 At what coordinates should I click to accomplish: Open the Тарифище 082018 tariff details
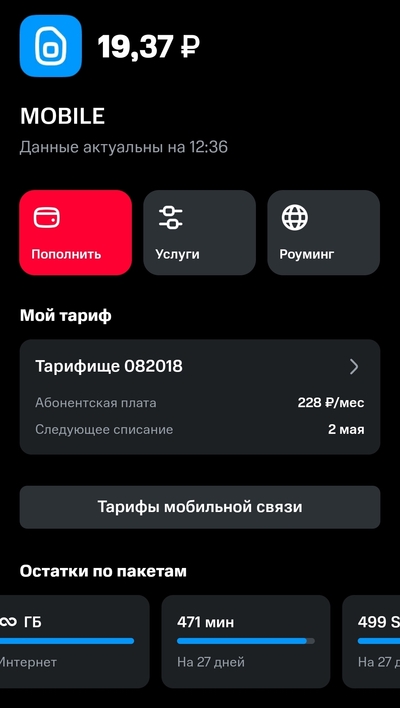[x=200, y=397]
